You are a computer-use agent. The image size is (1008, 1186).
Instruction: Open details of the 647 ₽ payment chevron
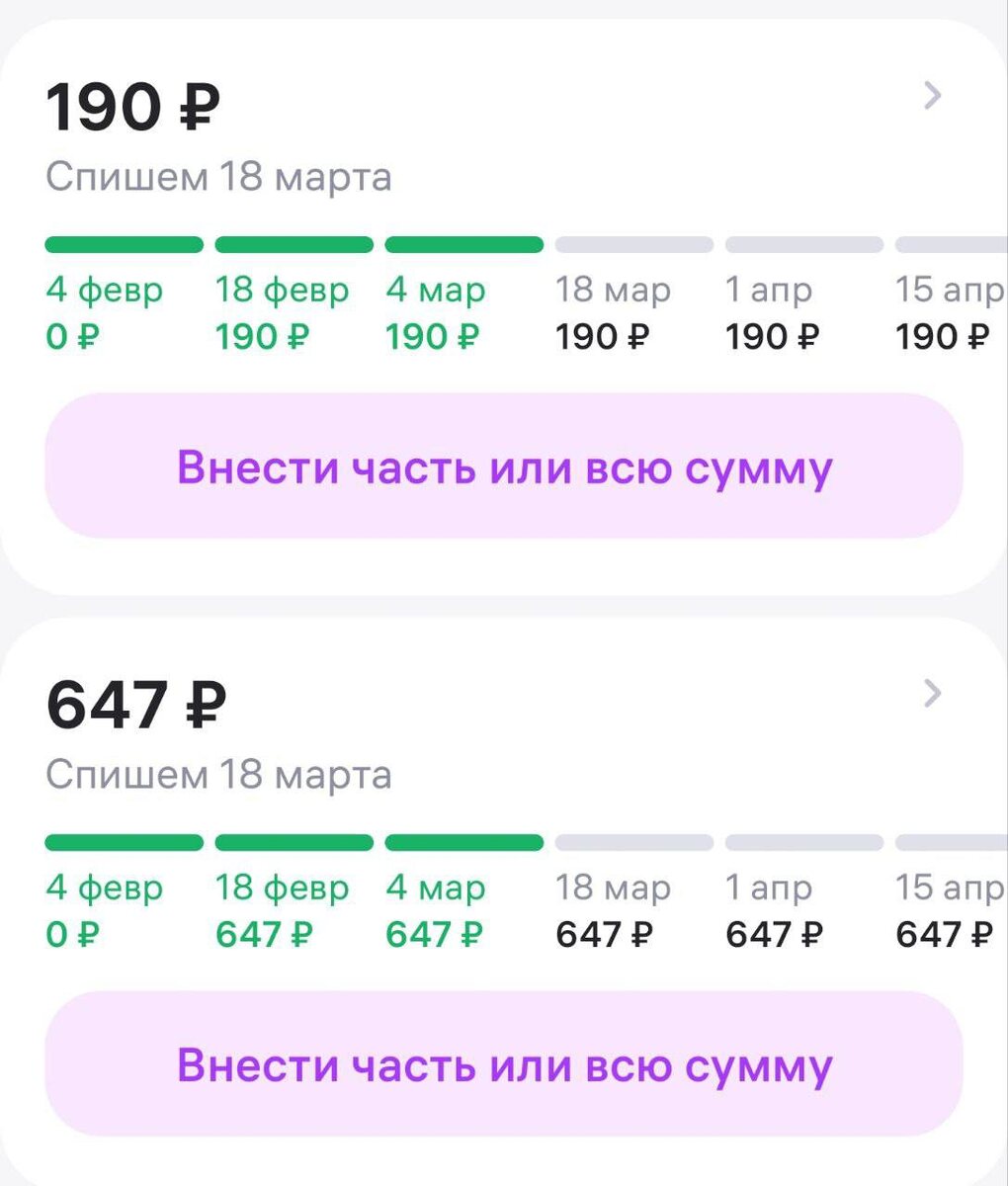click(x=932, y=694)
